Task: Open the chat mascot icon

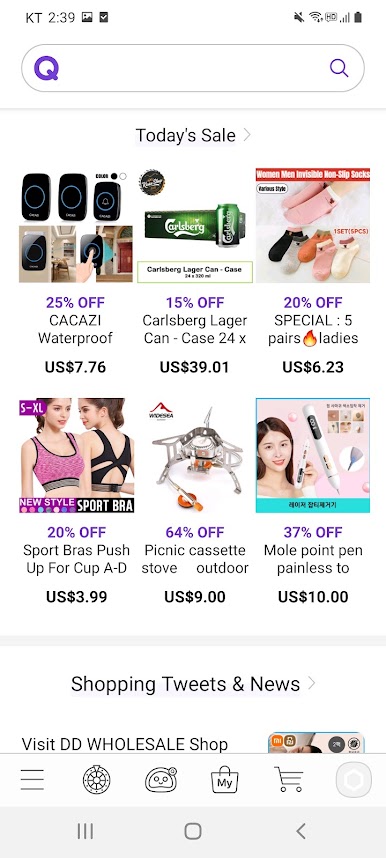Action: 161,780
